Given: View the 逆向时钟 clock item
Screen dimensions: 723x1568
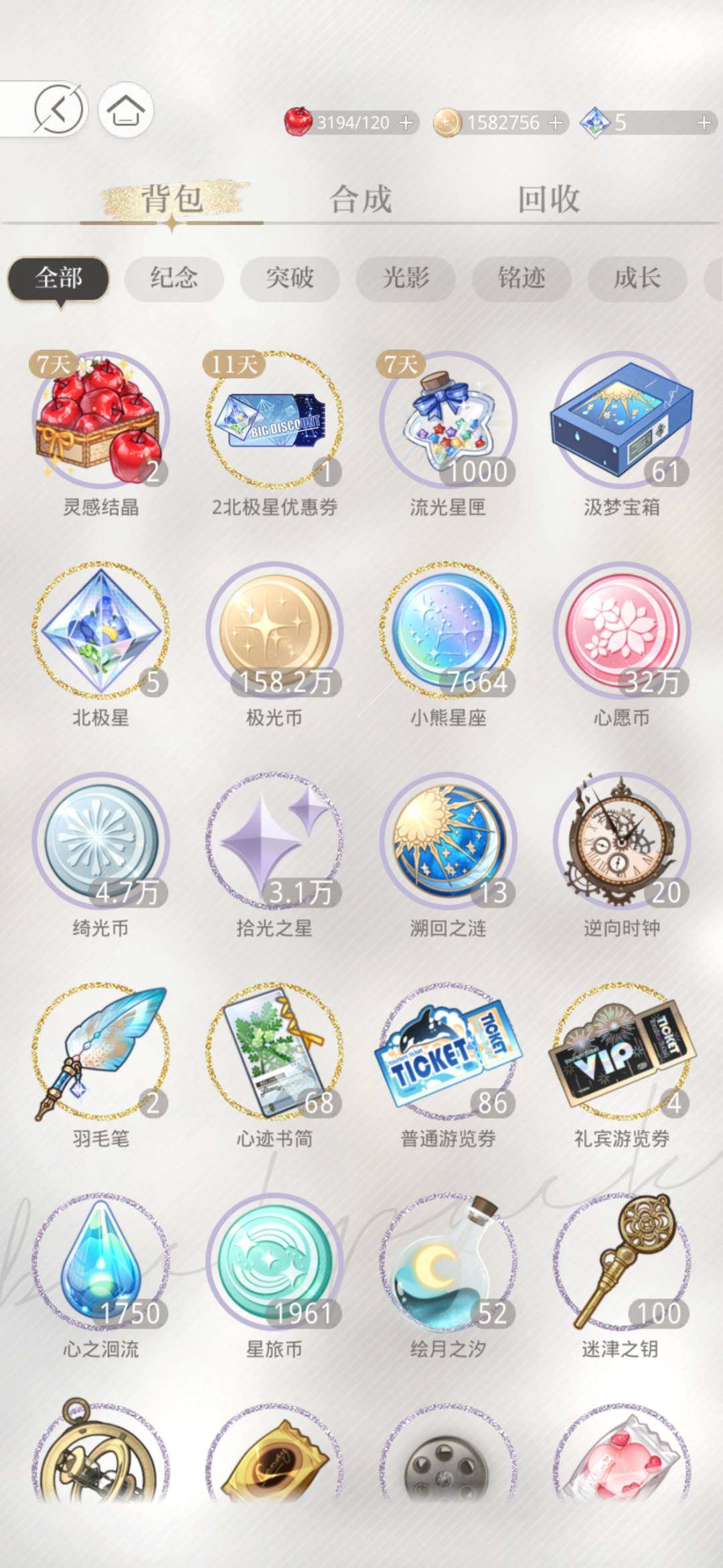Looking at the screenshot, I should [x=622, y=841].
